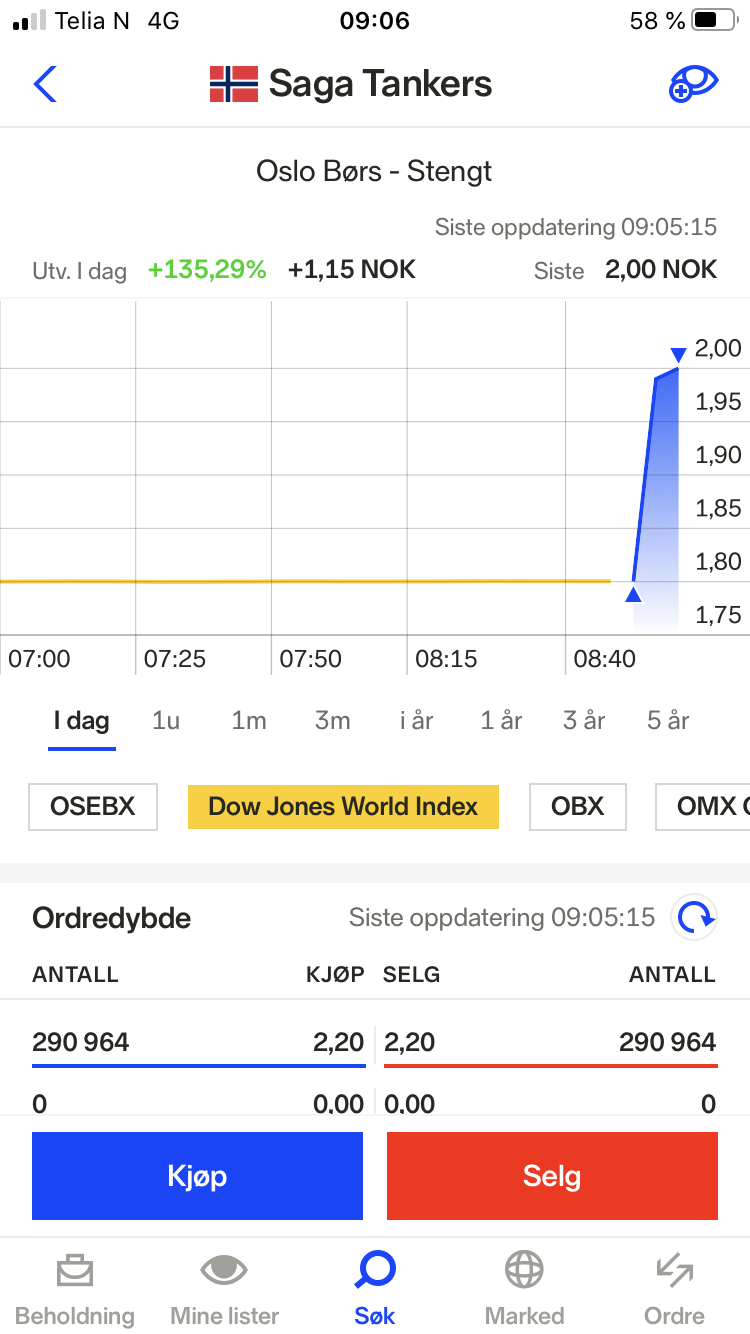Select the 1u chart period
This screenshot has width=750, height=1334.
[166, 720]
